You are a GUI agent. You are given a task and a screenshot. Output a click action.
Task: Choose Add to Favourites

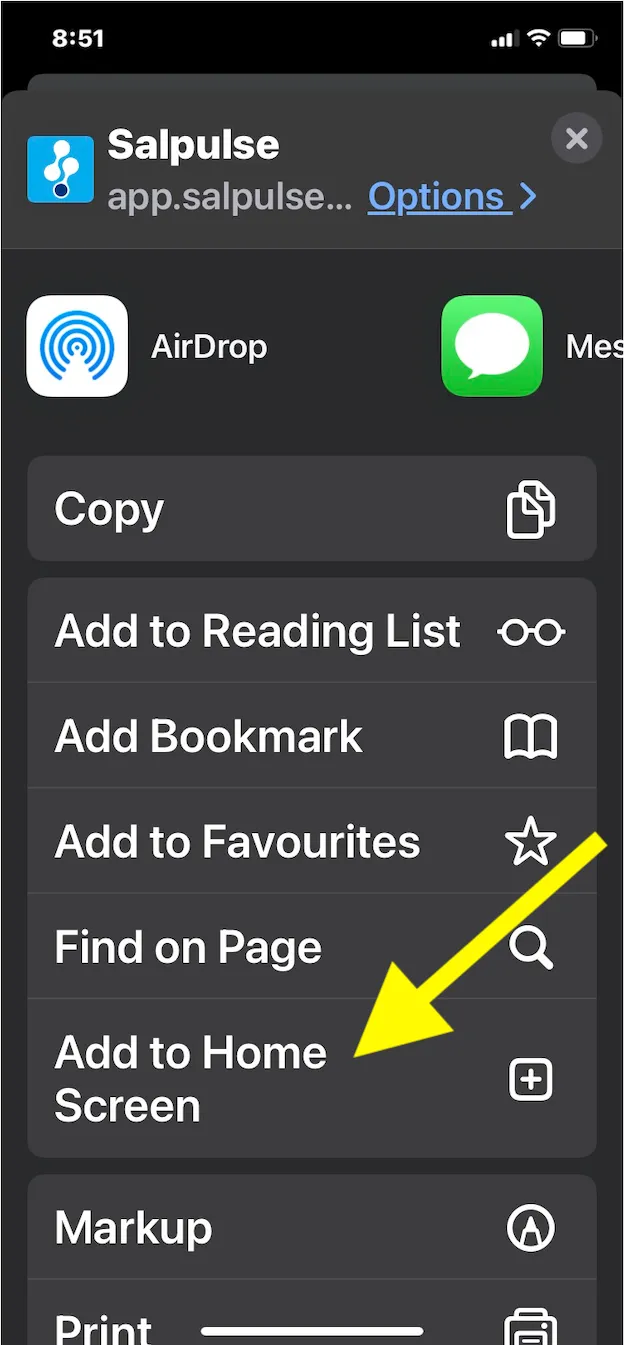click(x=312, y=841)
